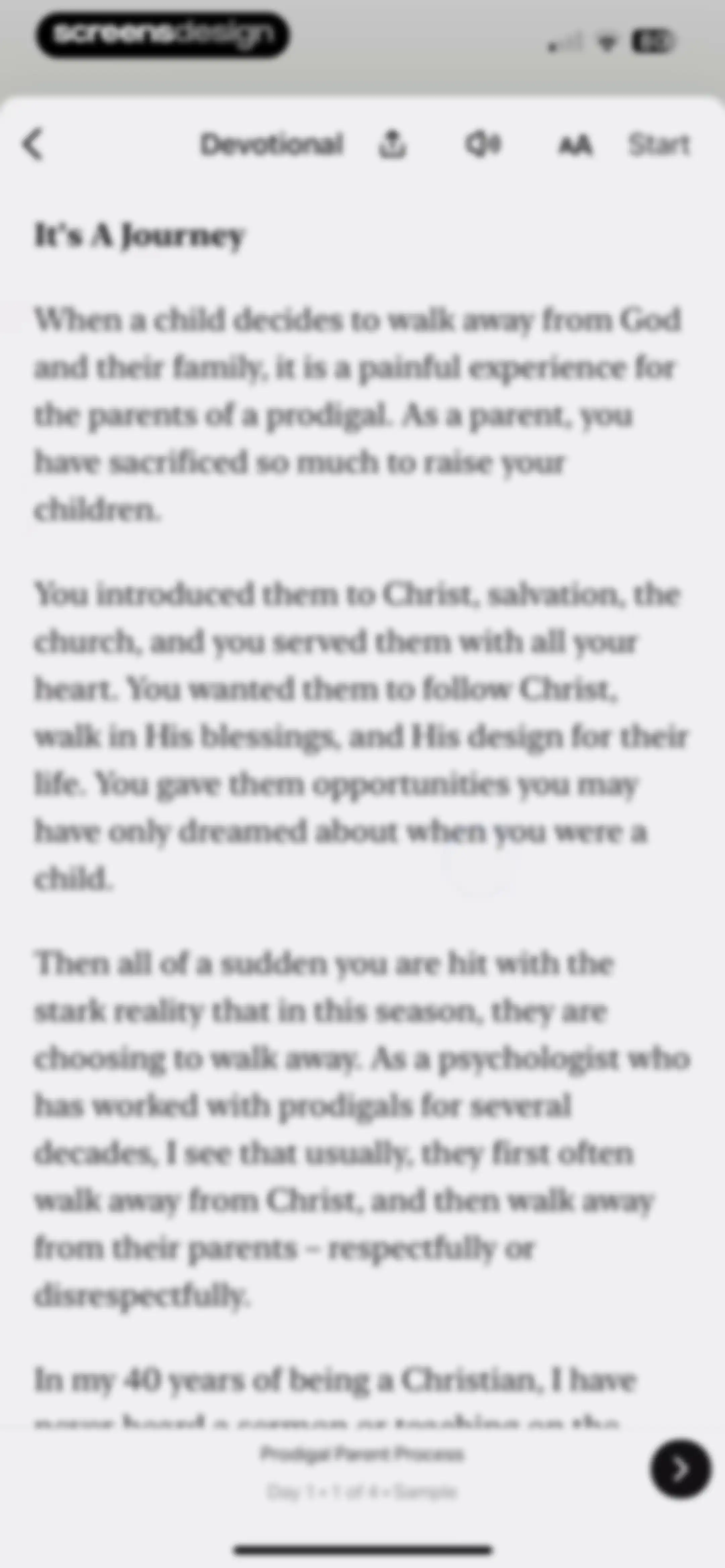
Task: Open the AA text size settings
Action: point(575,145)
